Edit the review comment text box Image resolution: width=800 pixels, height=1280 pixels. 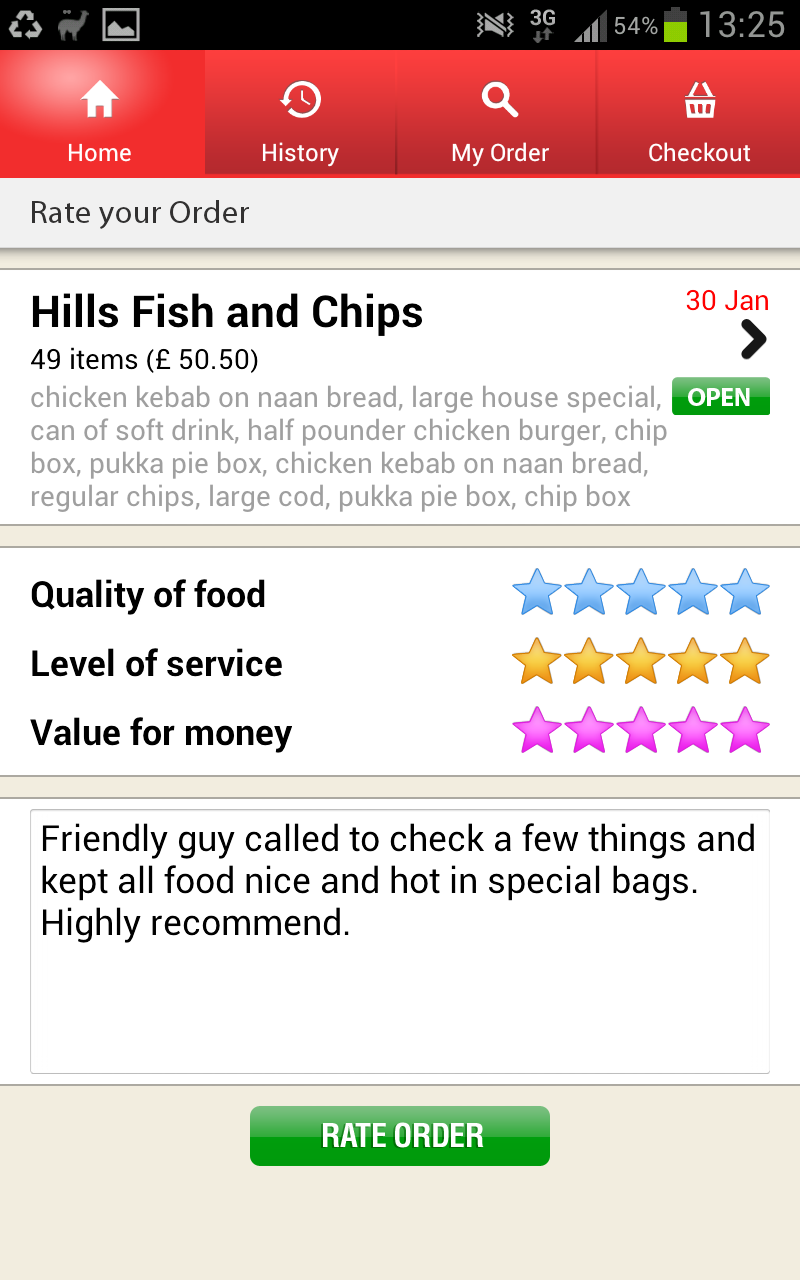(x=400, y=941)
